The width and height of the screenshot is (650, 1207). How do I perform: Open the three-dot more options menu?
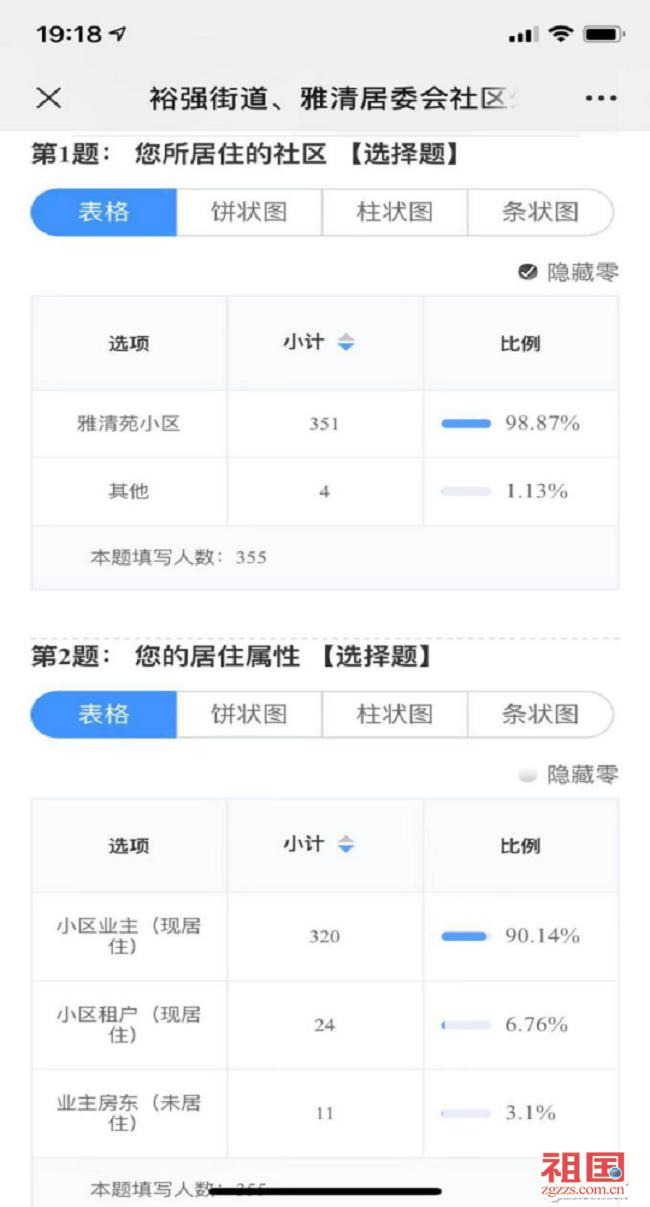(x=601, y=98)
